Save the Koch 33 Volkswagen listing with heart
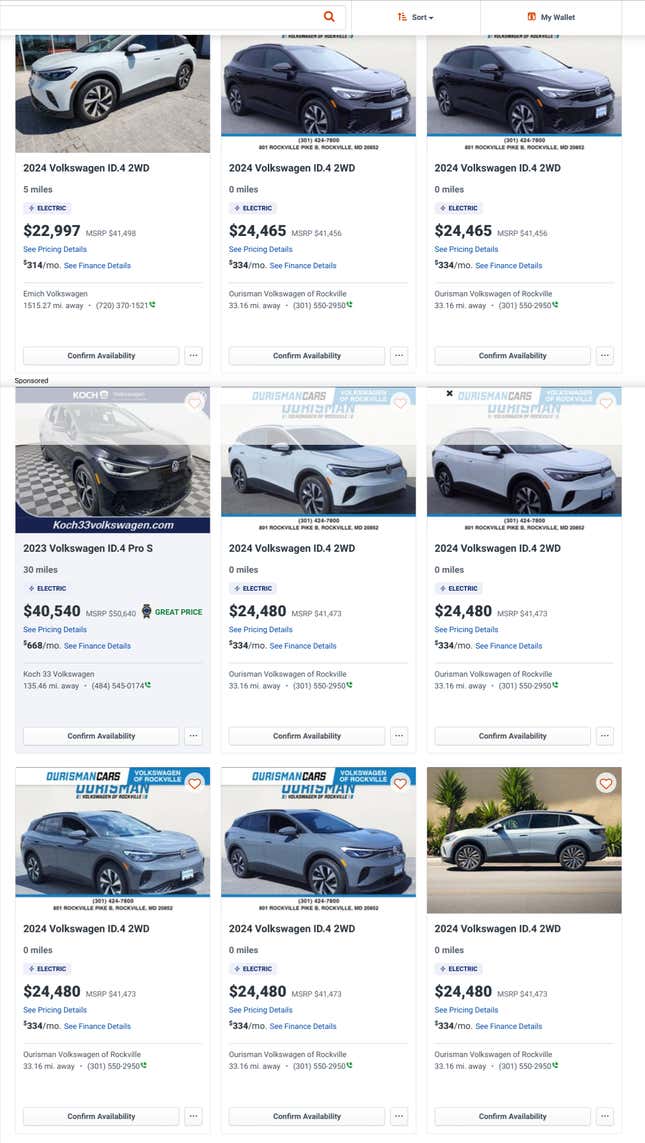 pyautogui.click(x=195, y=402)
